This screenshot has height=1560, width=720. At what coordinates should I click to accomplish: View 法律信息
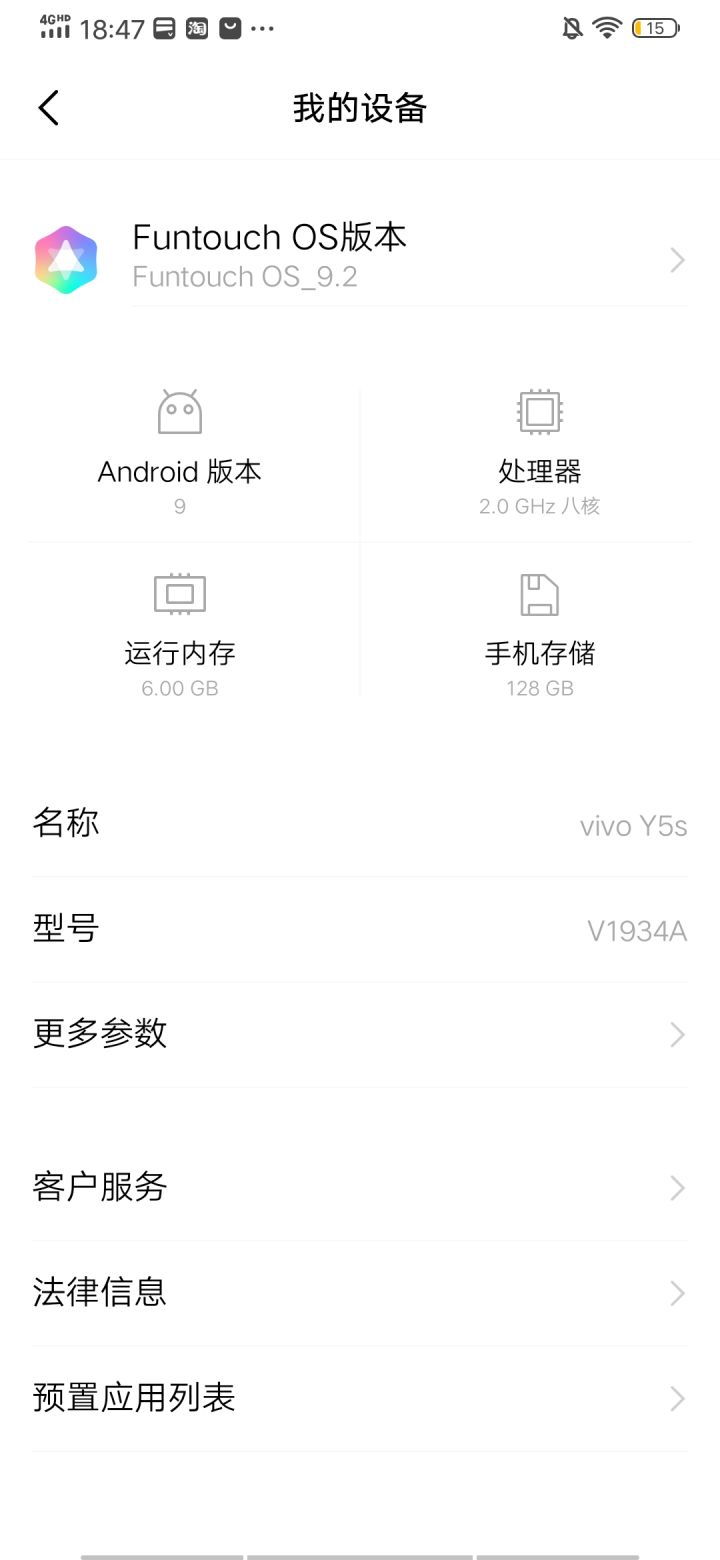pyautogui.click(x=360, y=1293)
